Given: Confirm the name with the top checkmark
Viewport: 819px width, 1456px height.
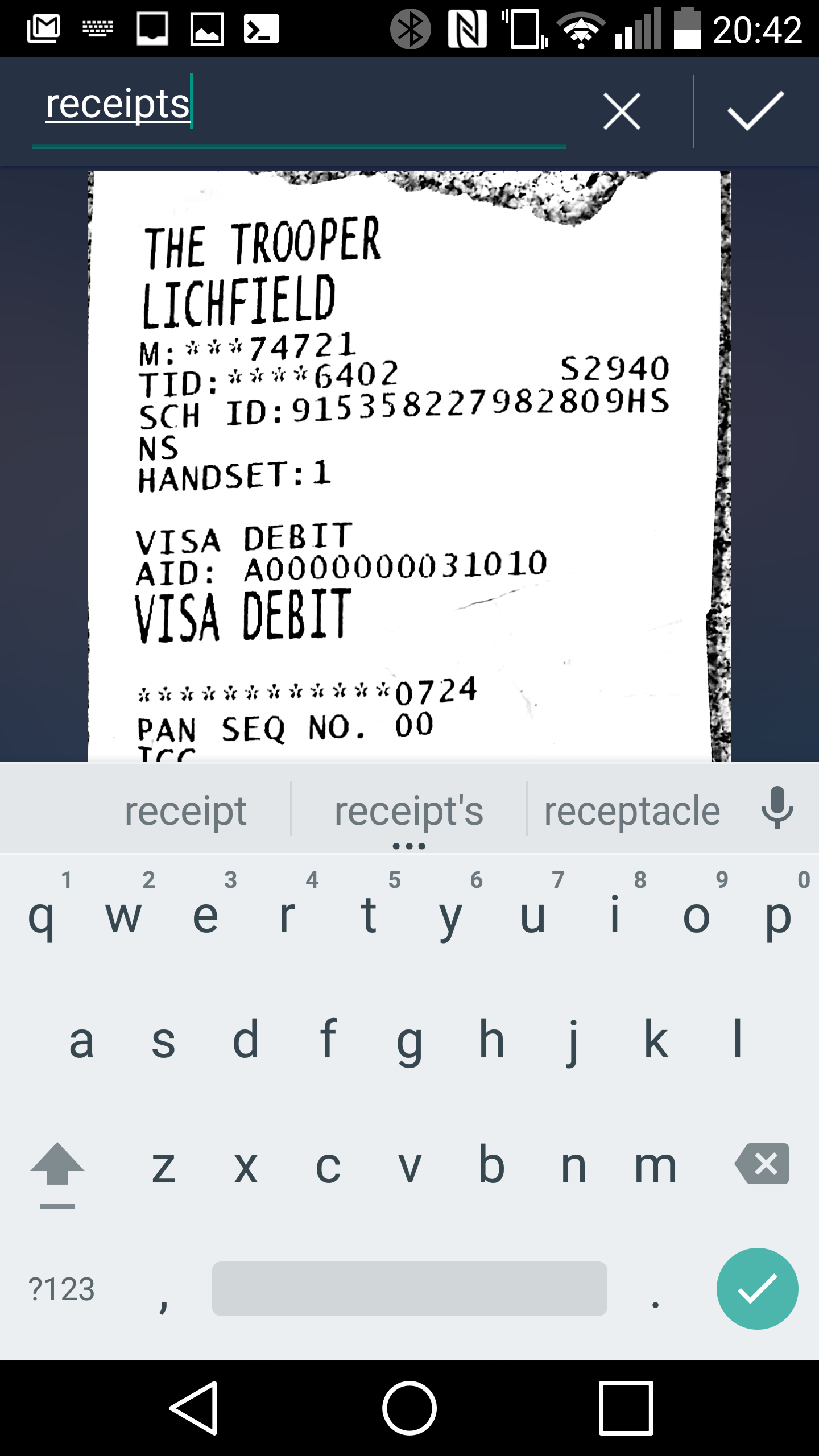Looking at the screenshot, I should pyautogui.click(x=756, y=111).
